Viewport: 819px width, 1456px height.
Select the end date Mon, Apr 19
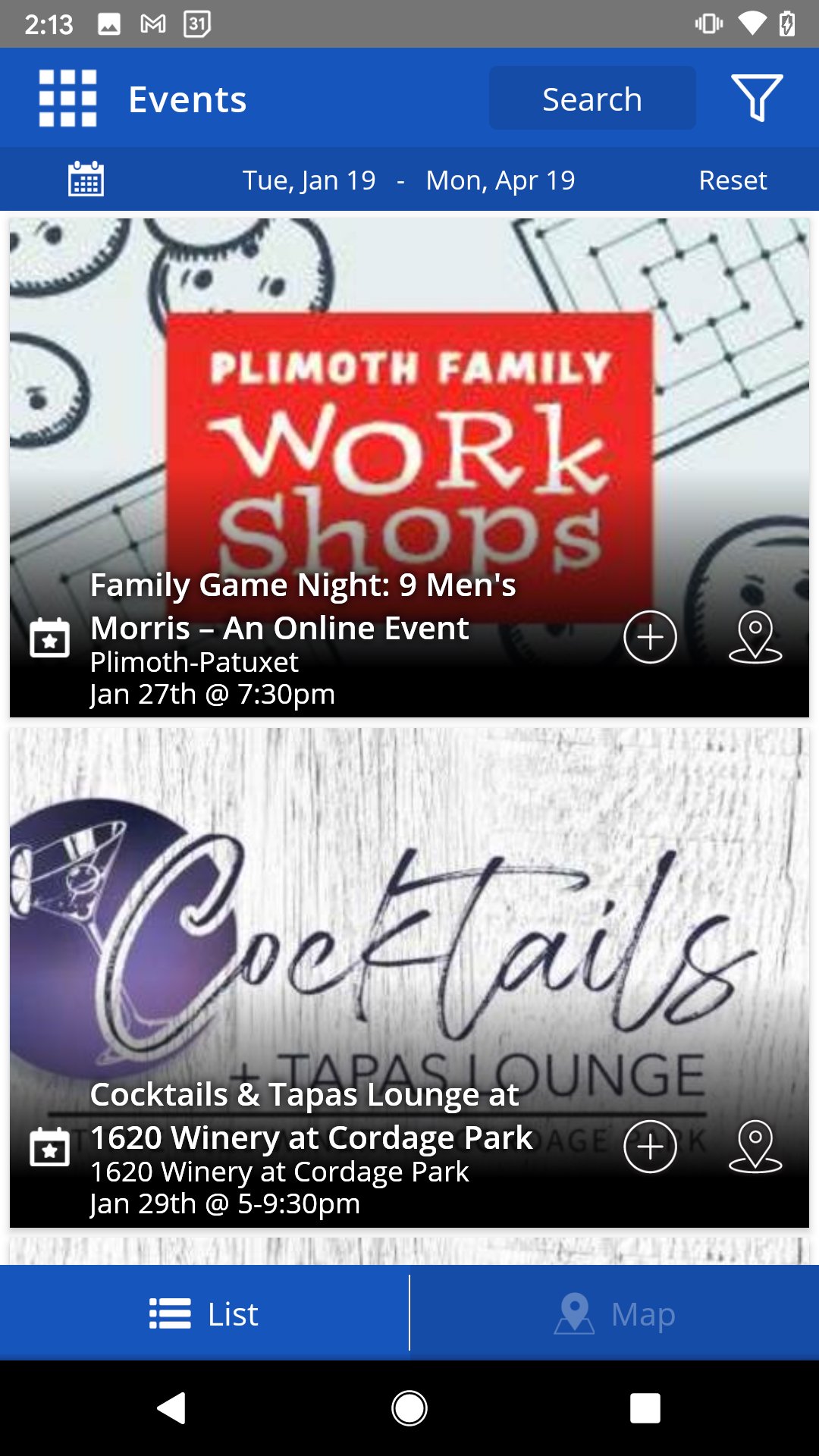(x=500, y=180)
